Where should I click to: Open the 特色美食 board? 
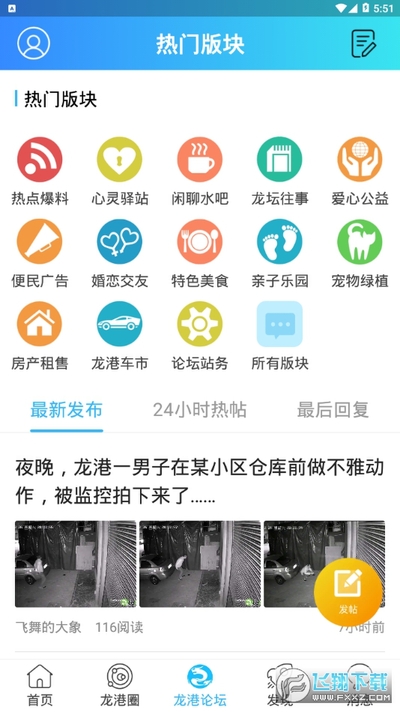(200, 253)
